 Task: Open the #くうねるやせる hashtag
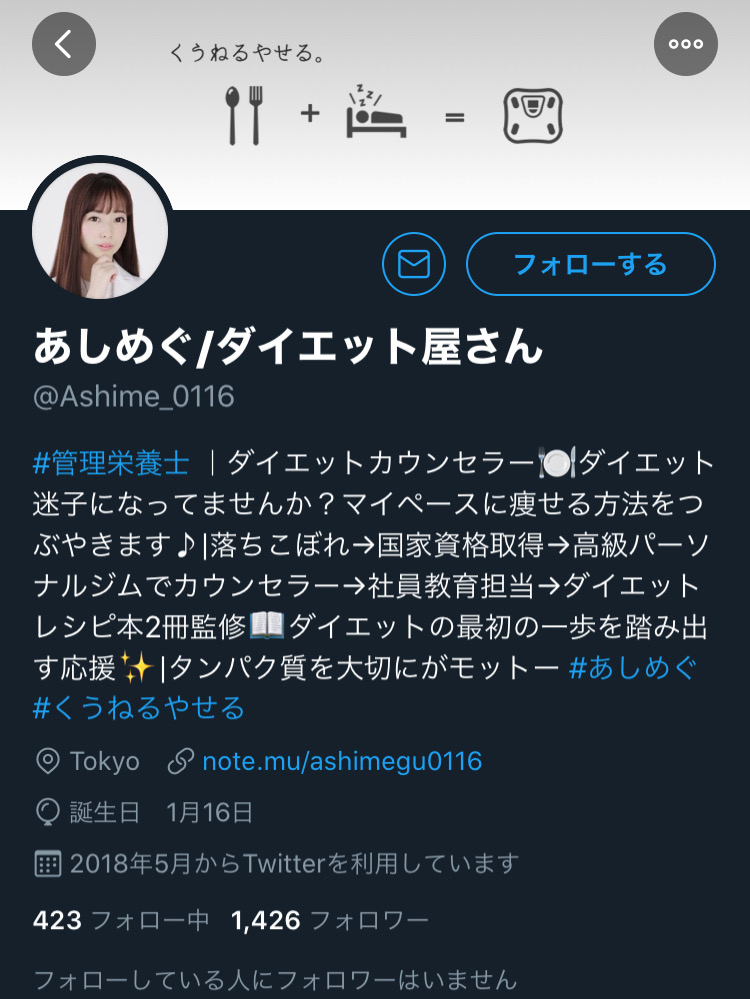tap(139, 709)
